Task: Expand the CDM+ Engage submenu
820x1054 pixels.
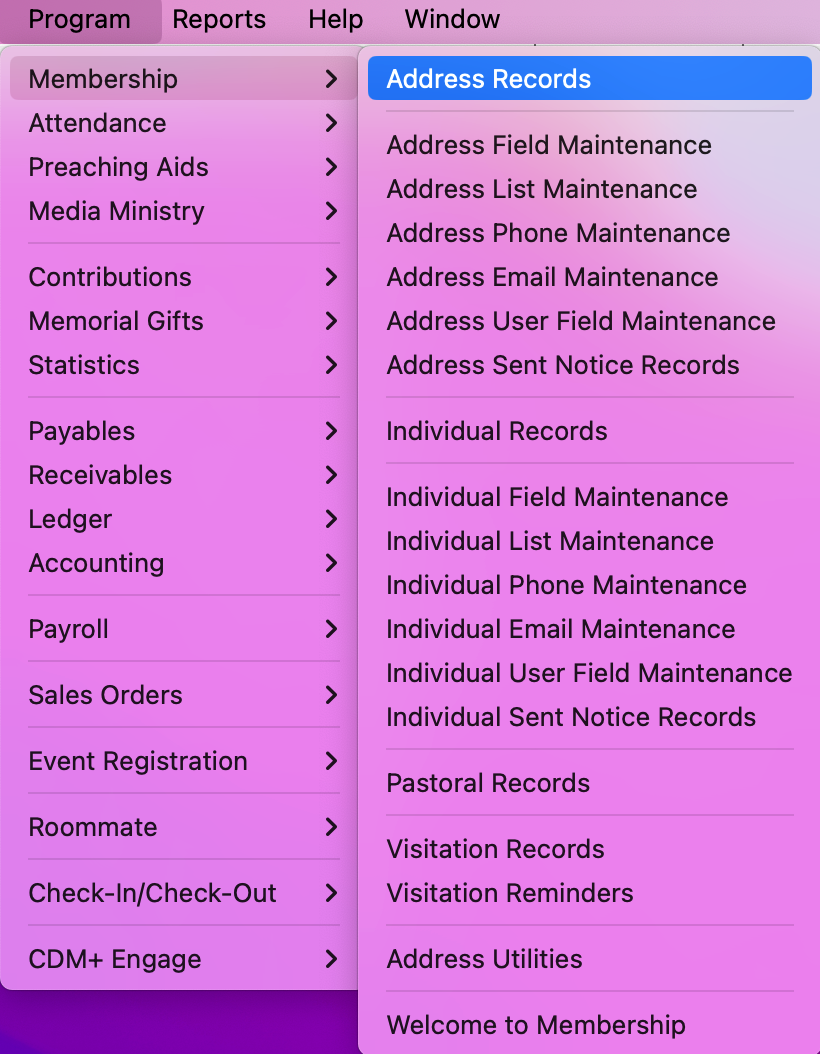Action: pos(115,959)
